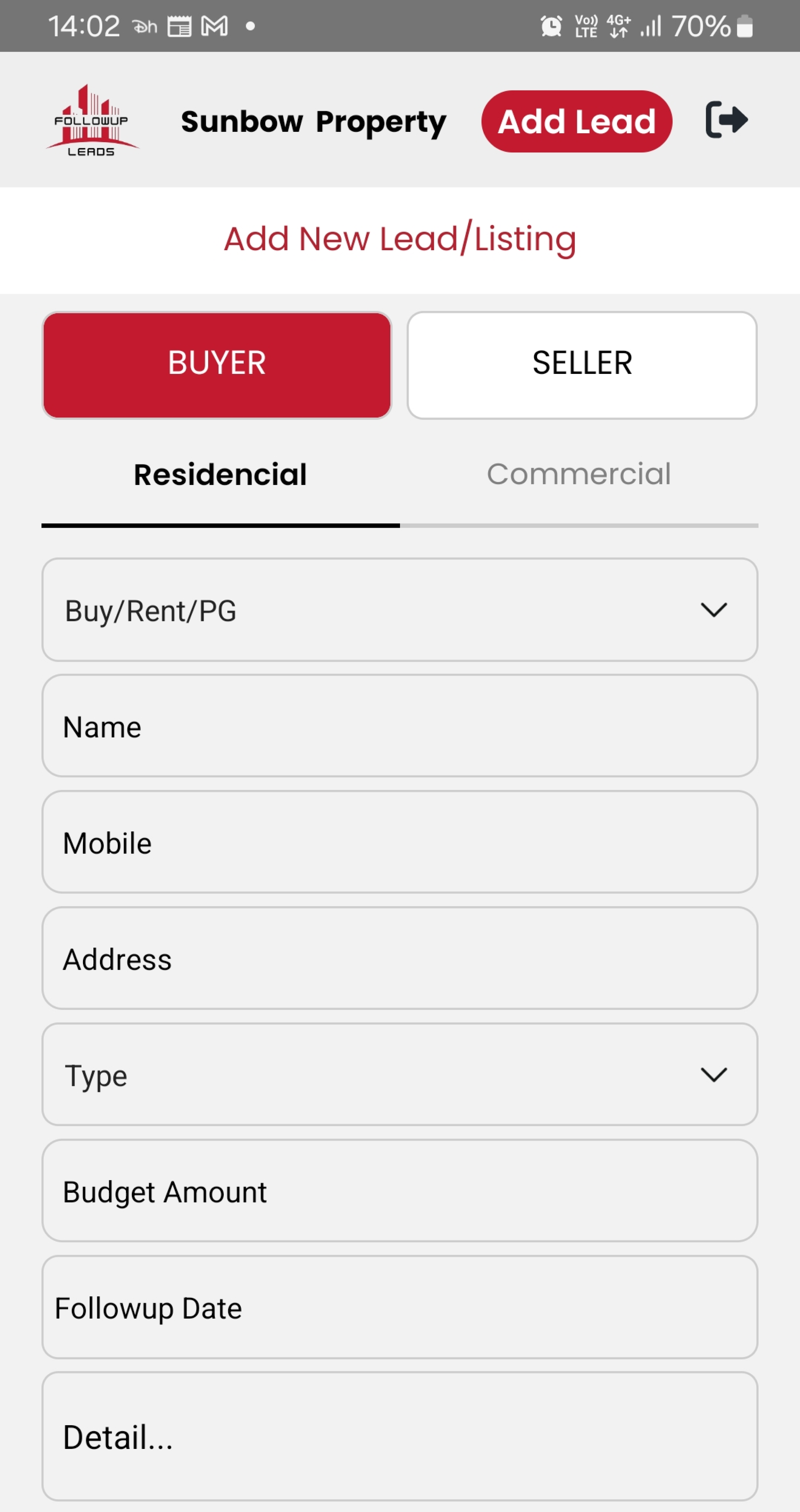Tap the Add Lead button

[576, 122]
